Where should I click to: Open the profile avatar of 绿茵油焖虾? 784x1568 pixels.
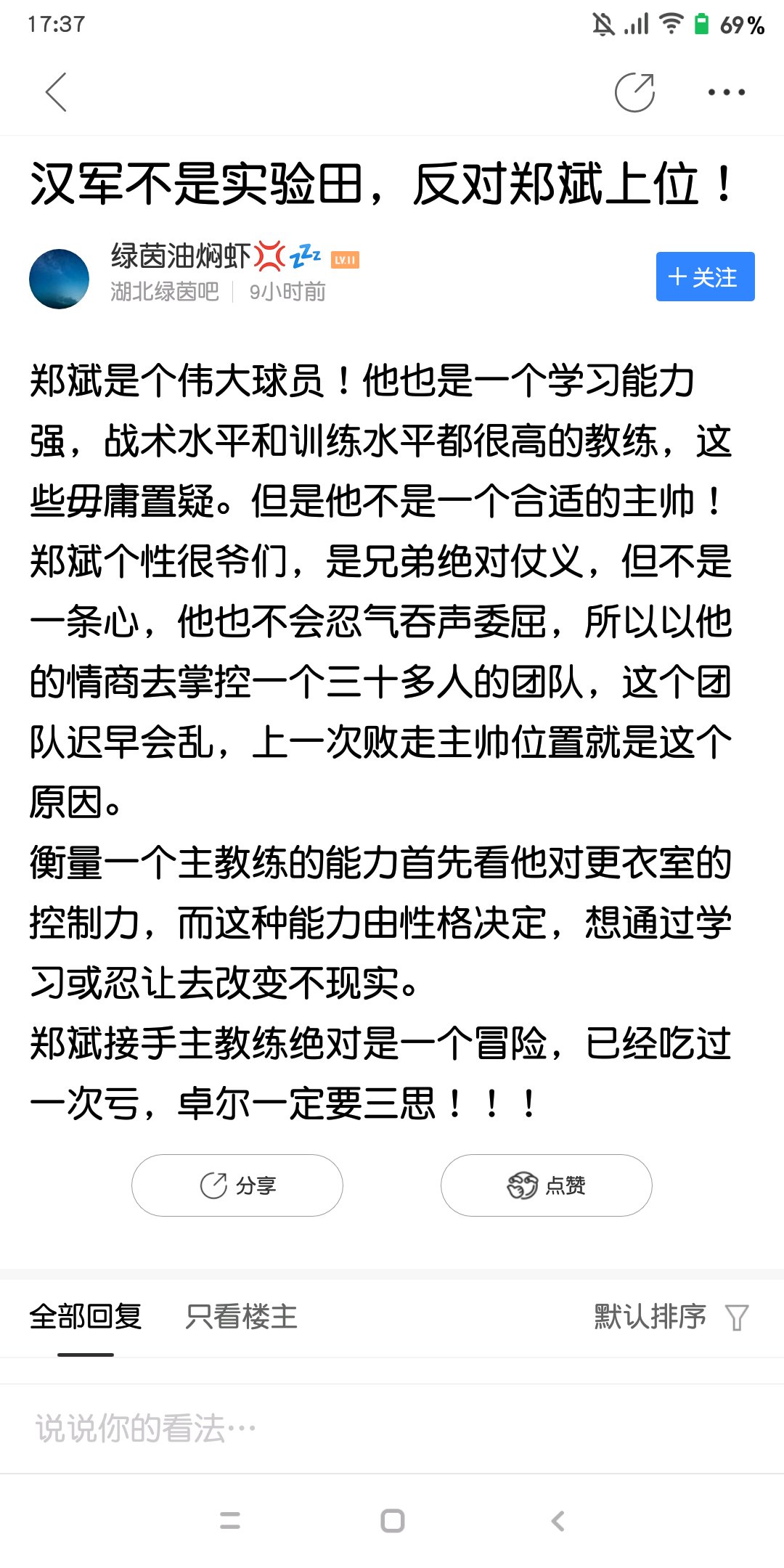click(x=59, y=279)
